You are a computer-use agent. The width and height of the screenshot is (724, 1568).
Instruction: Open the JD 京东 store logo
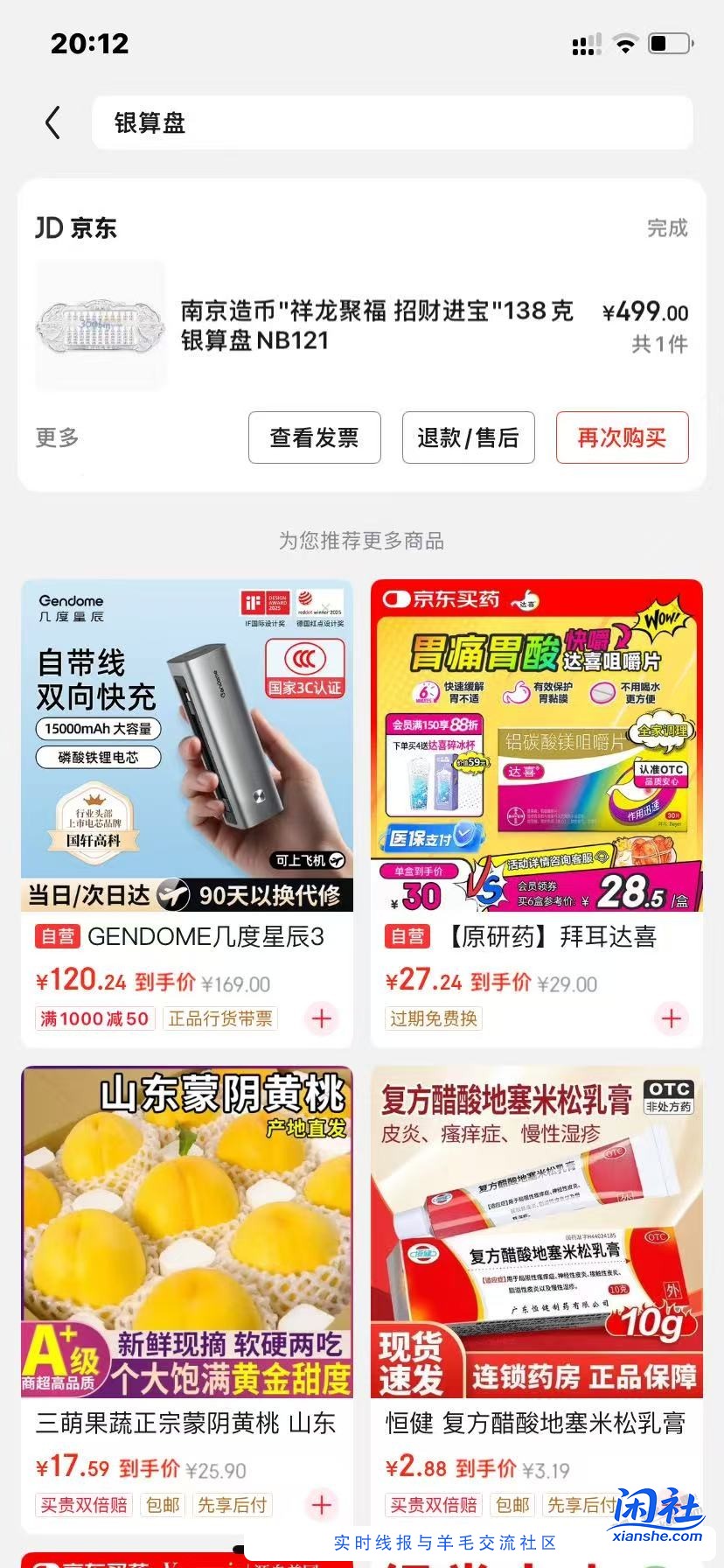click(x=75, y=227)
